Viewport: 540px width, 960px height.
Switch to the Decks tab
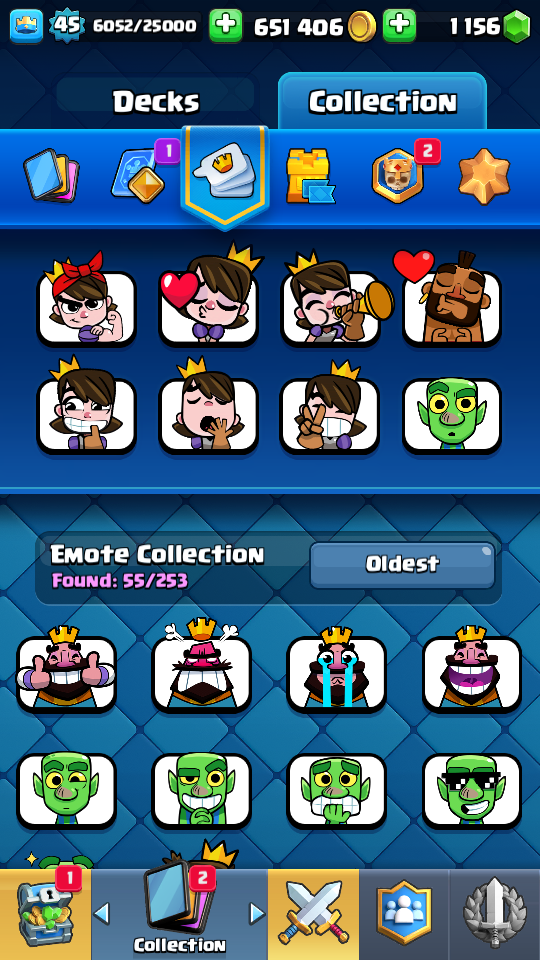coord(156,101)
